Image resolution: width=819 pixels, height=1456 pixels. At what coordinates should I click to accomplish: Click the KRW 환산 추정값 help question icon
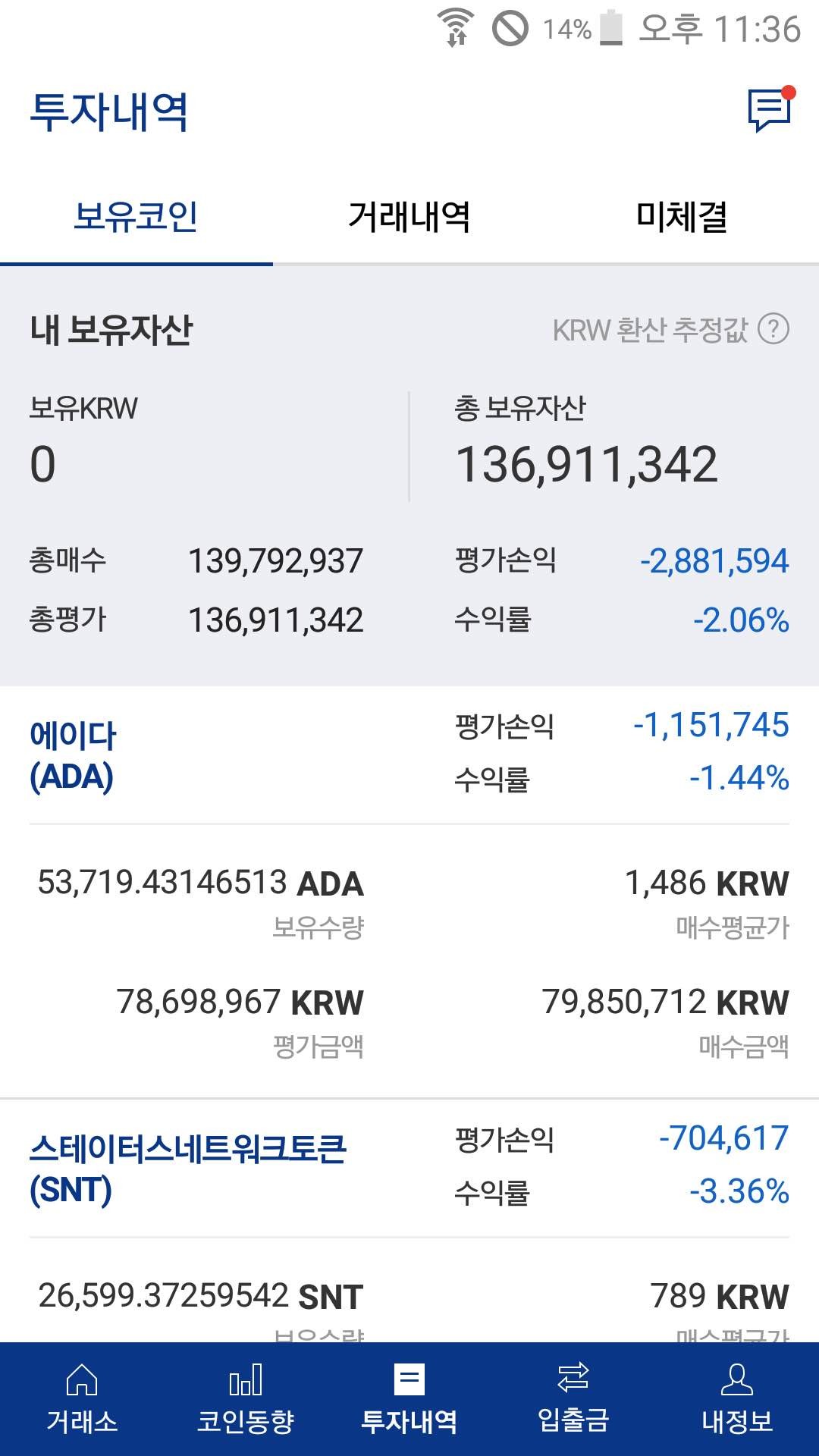click(x=775, y=329)
